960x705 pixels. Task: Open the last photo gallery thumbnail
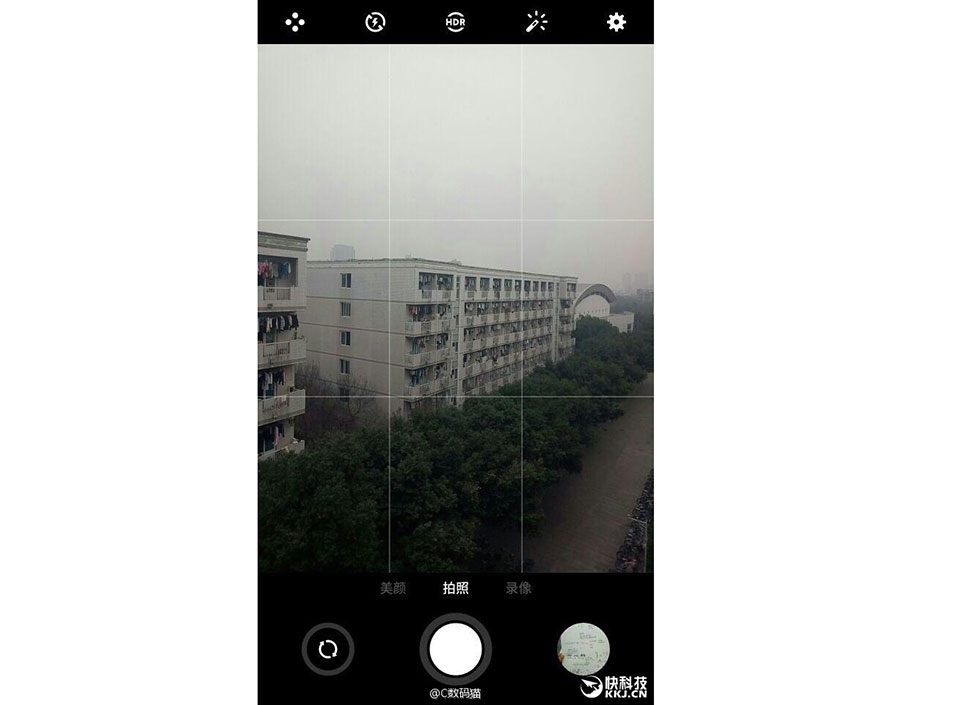coord(583,649)
